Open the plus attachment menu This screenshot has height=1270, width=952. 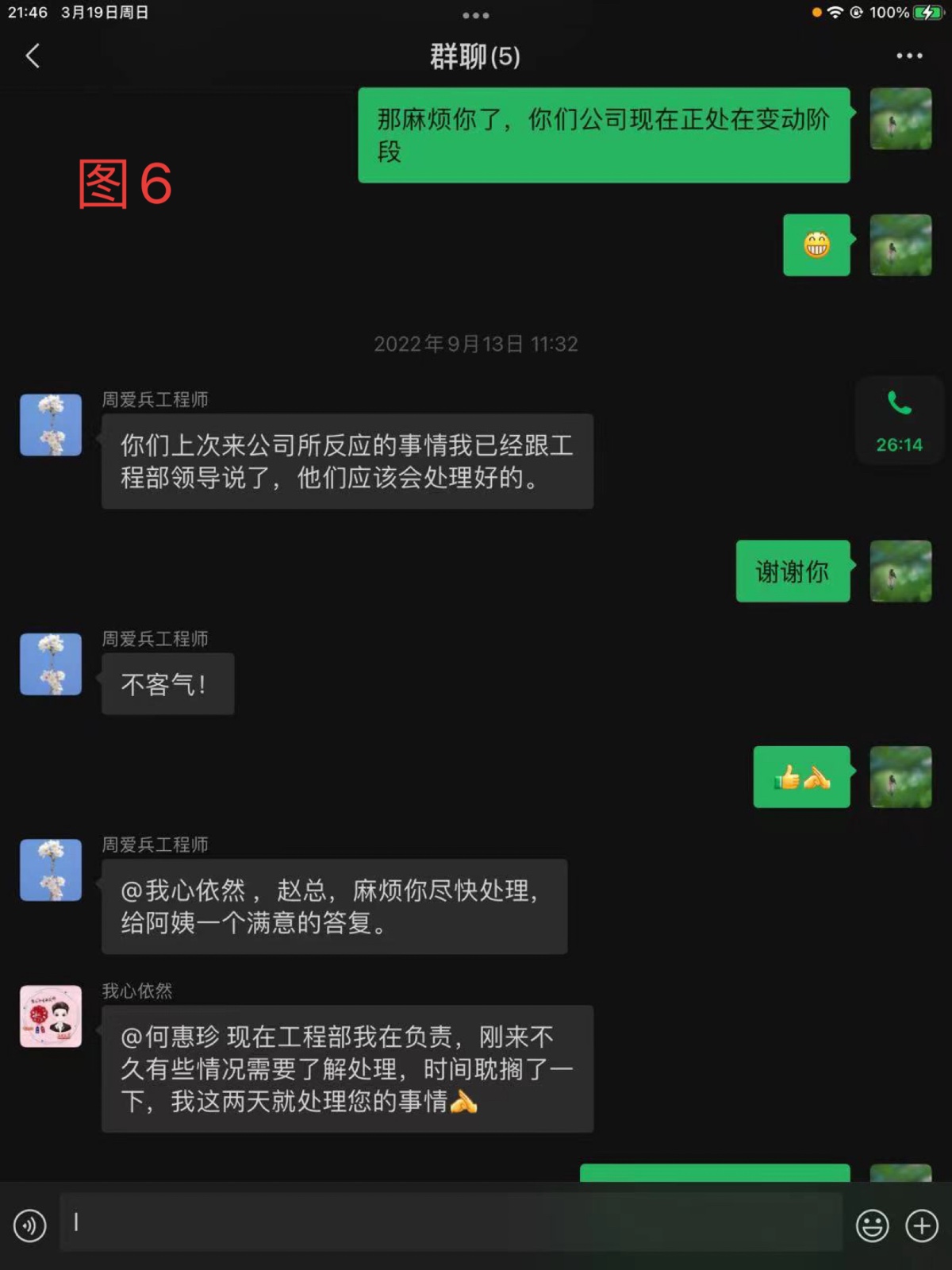[x=922, y=1226]
